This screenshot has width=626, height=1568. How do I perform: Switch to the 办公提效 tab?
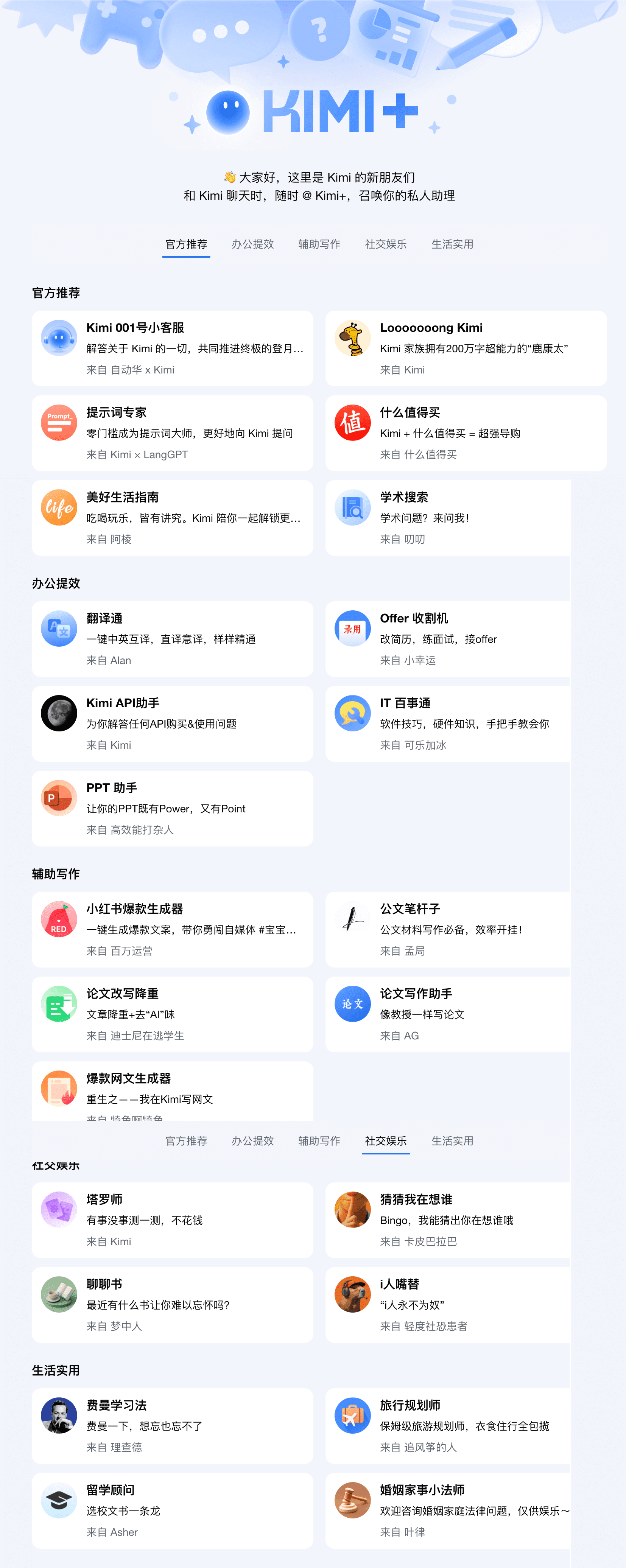coord(252,244)
